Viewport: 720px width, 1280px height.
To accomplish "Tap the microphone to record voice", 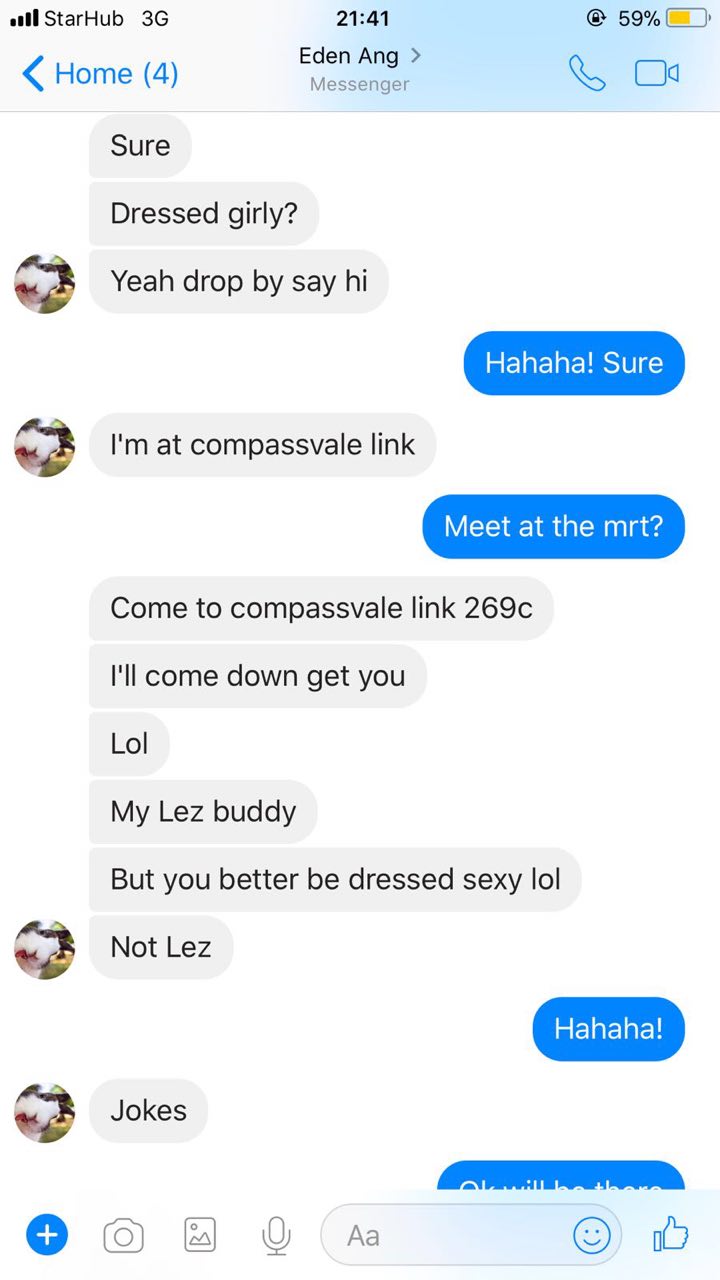I will [276, 1237].
